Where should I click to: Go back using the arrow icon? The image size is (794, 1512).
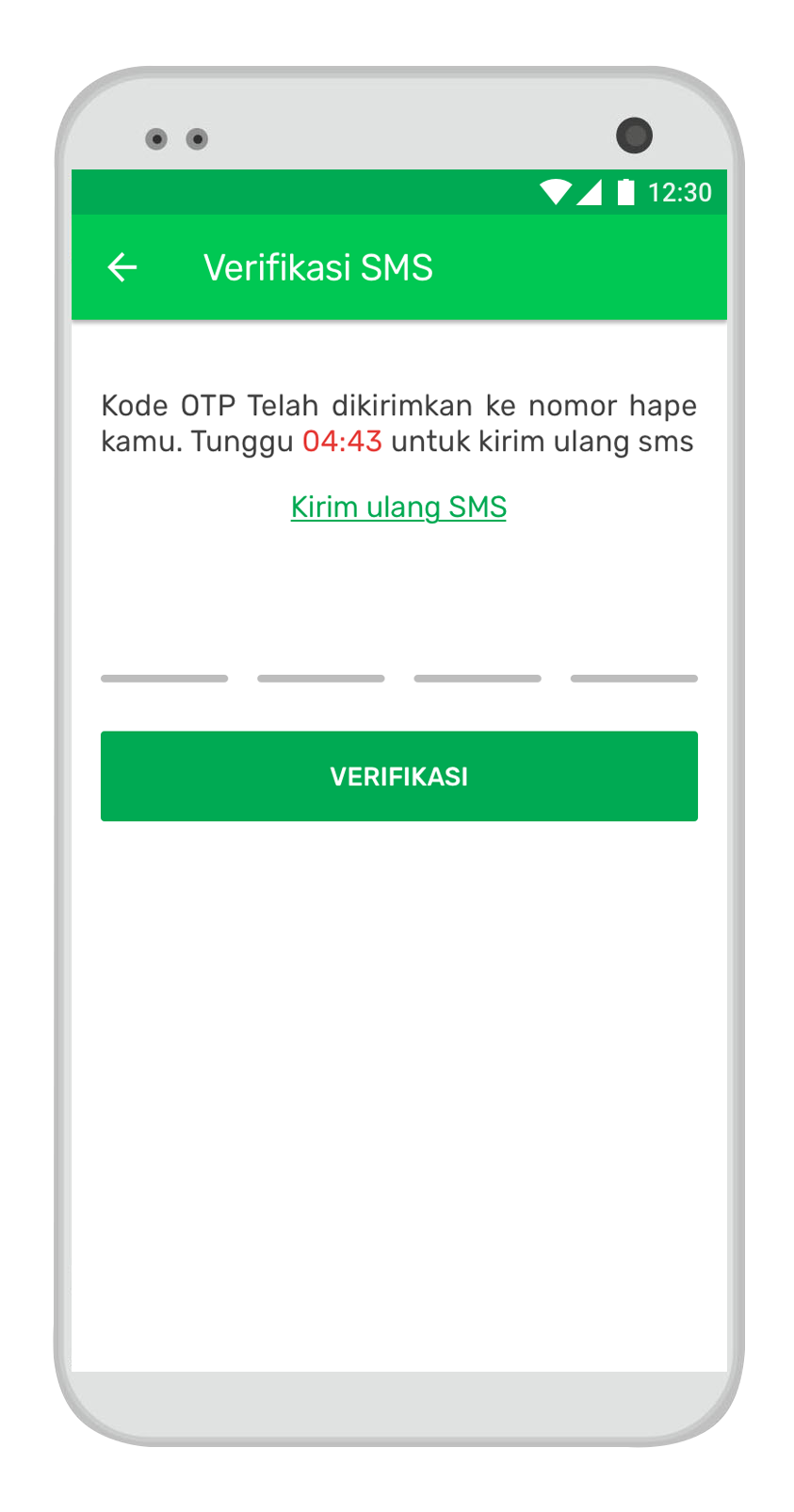[122, 267]
